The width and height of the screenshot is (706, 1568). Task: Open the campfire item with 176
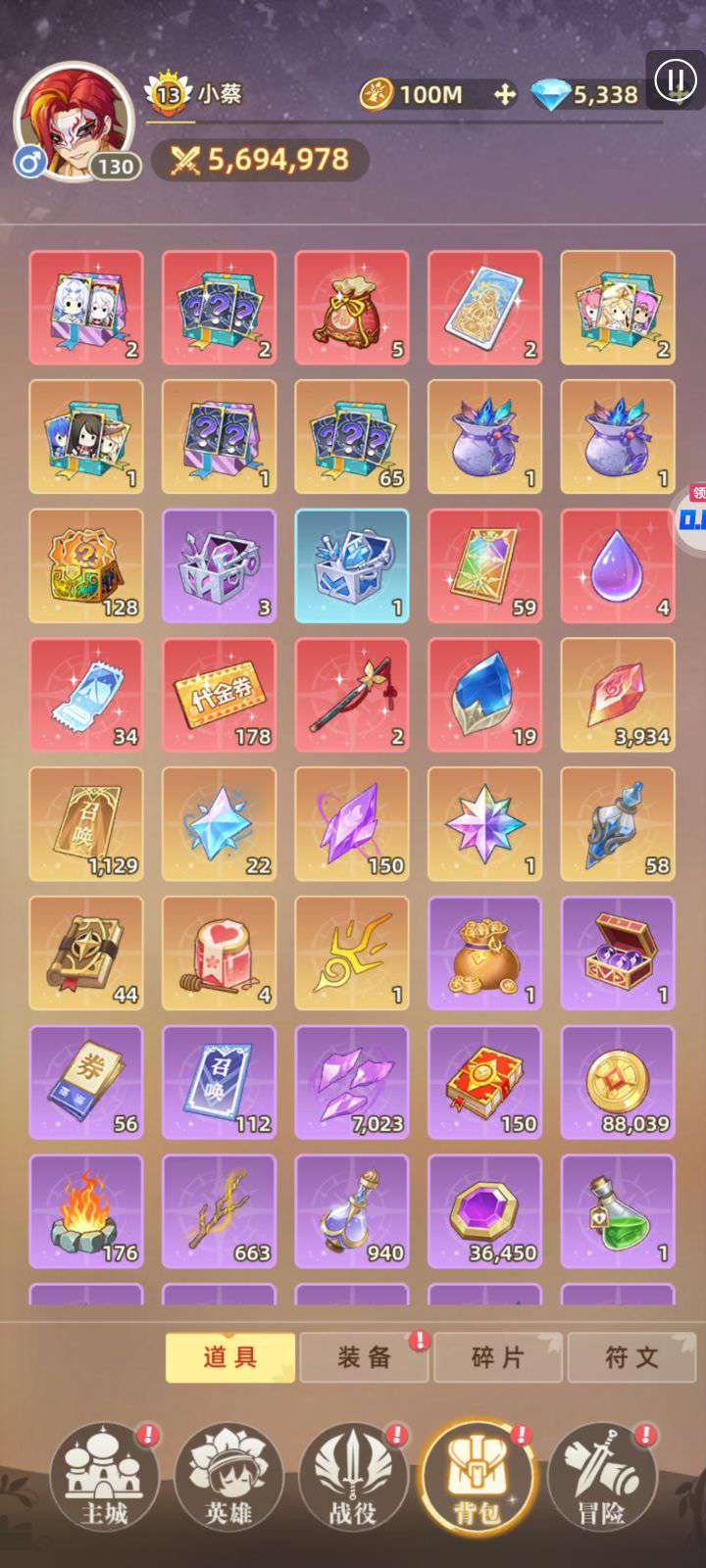click(86, 1212)
